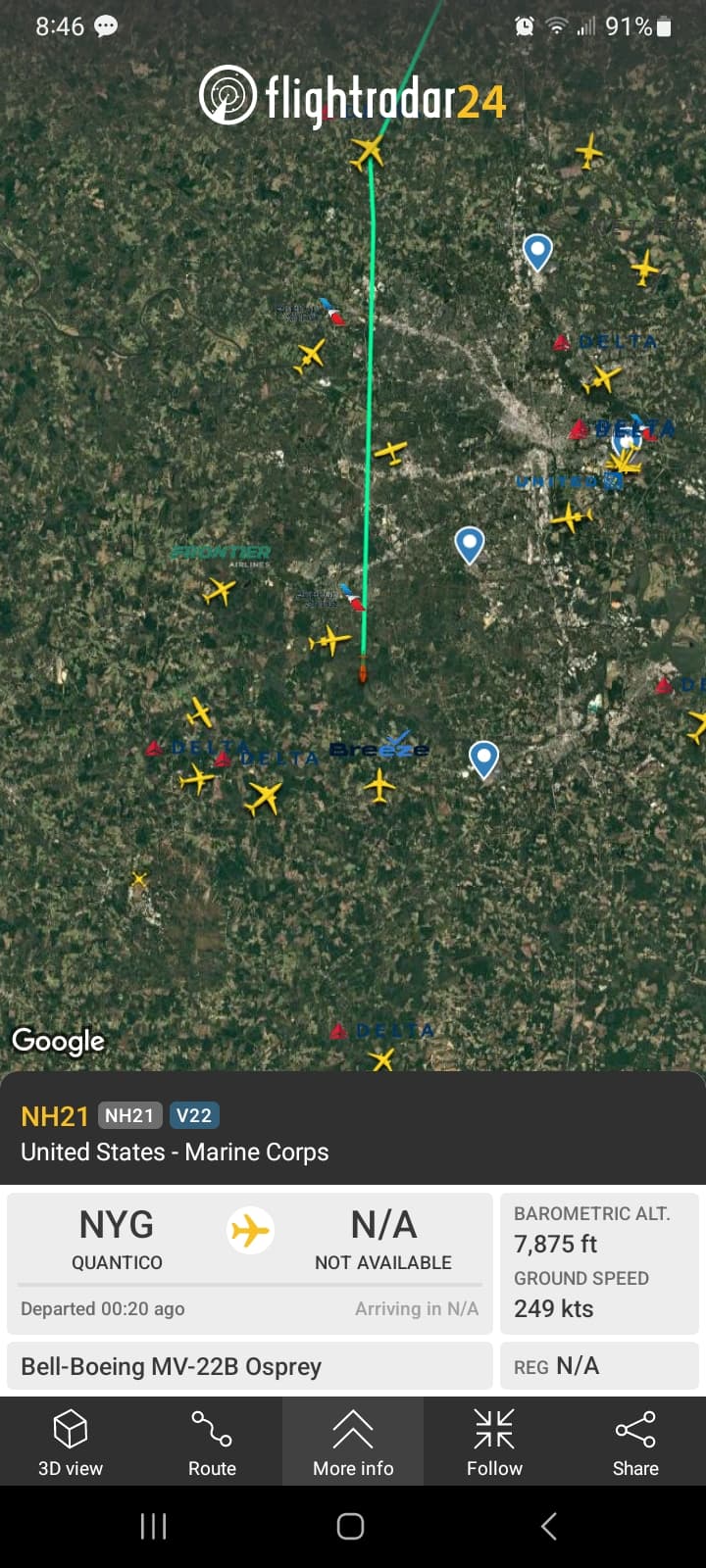Share this flight
The height and width of the screenshot is (1568, 706).
click(x=635, y=1442)
